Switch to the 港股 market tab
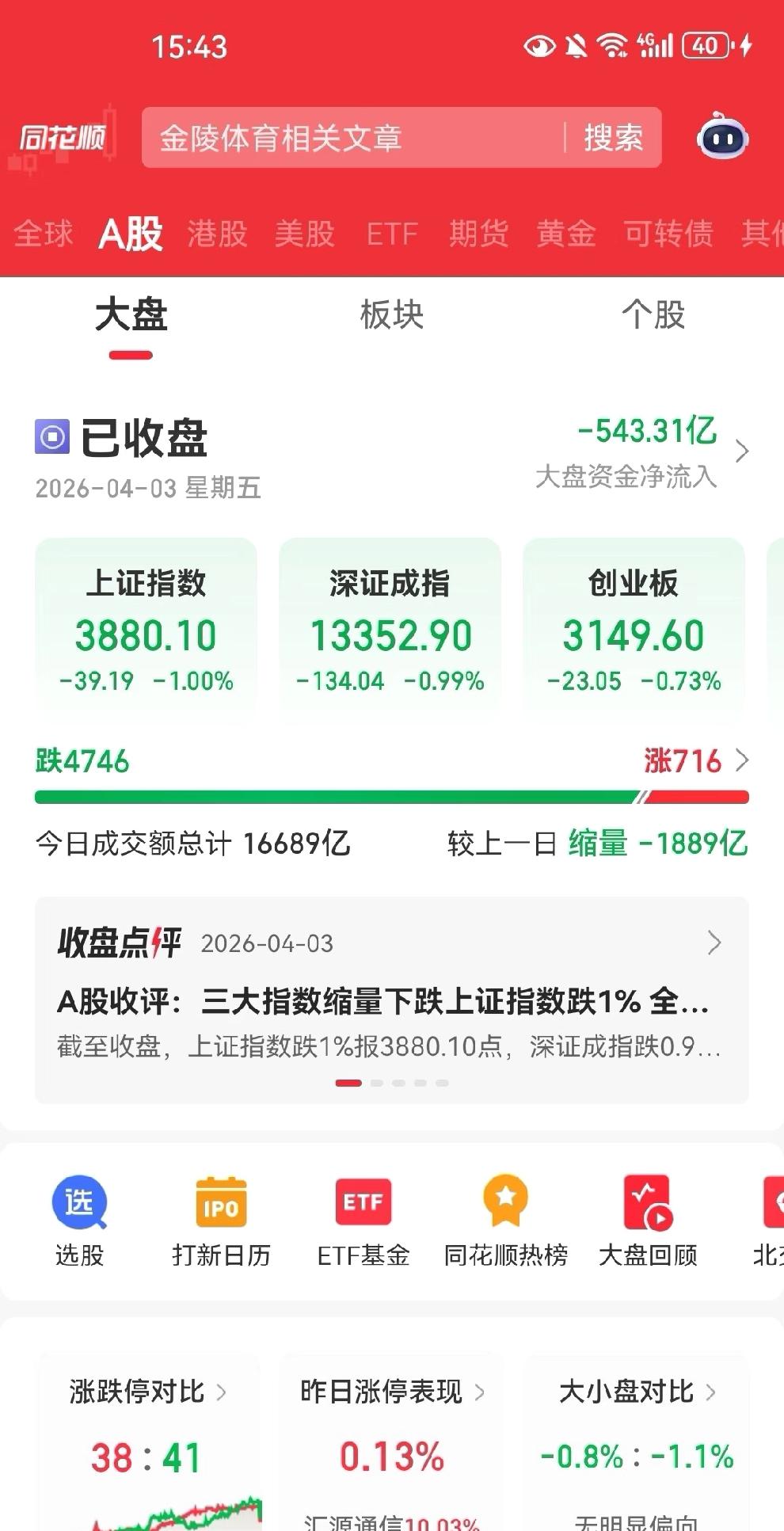Viewport: 784px width, 1531px height. (217, 234)
